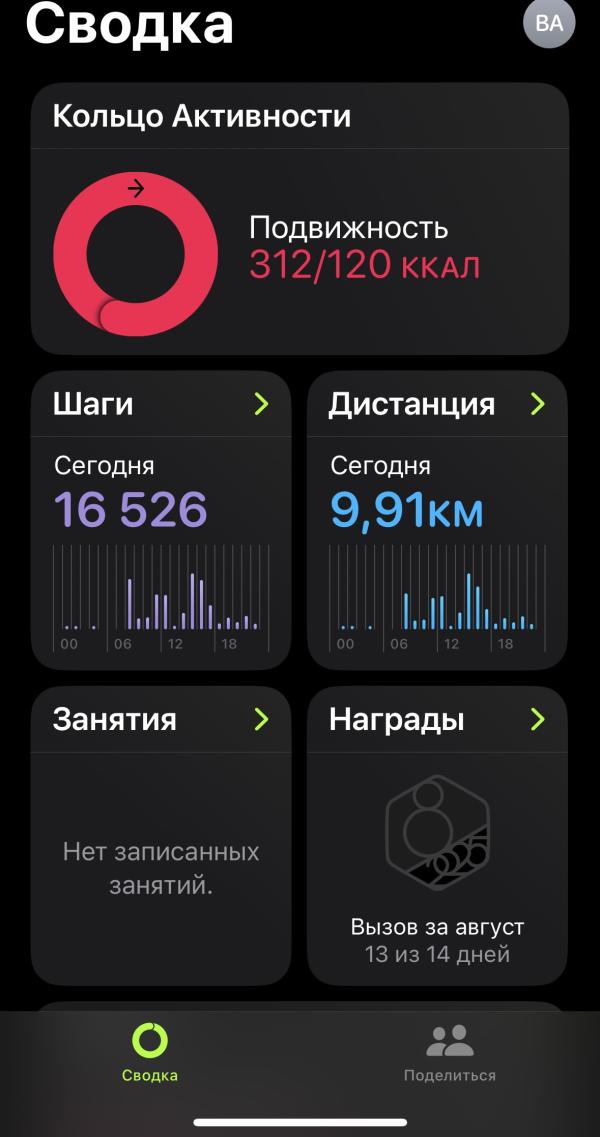Open the Шаги steps card
This screenshot has height=1137, width=600.
coord(161,520)
